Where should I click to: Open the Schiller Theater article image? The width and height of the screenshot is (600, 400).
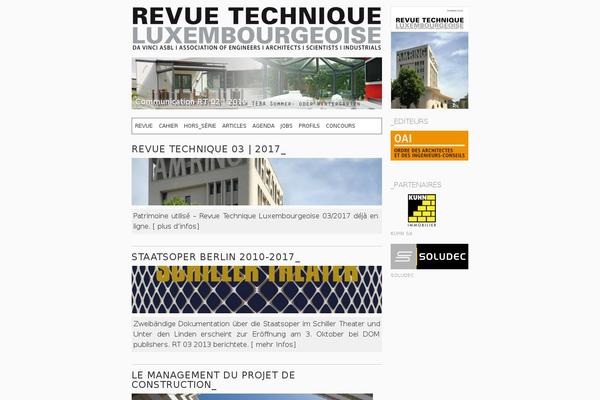[x=256, y=289]
